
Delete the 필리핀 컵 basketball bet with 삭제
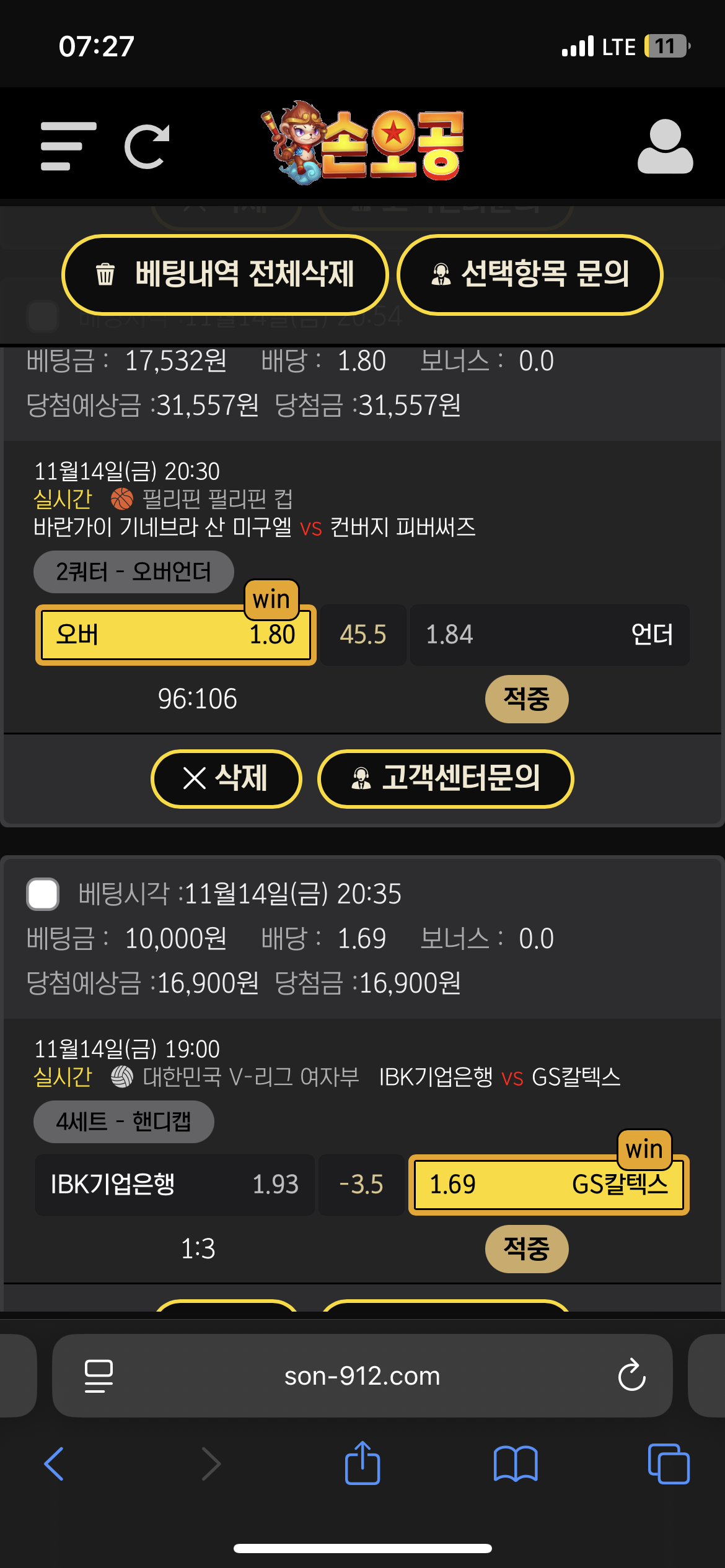226,778
